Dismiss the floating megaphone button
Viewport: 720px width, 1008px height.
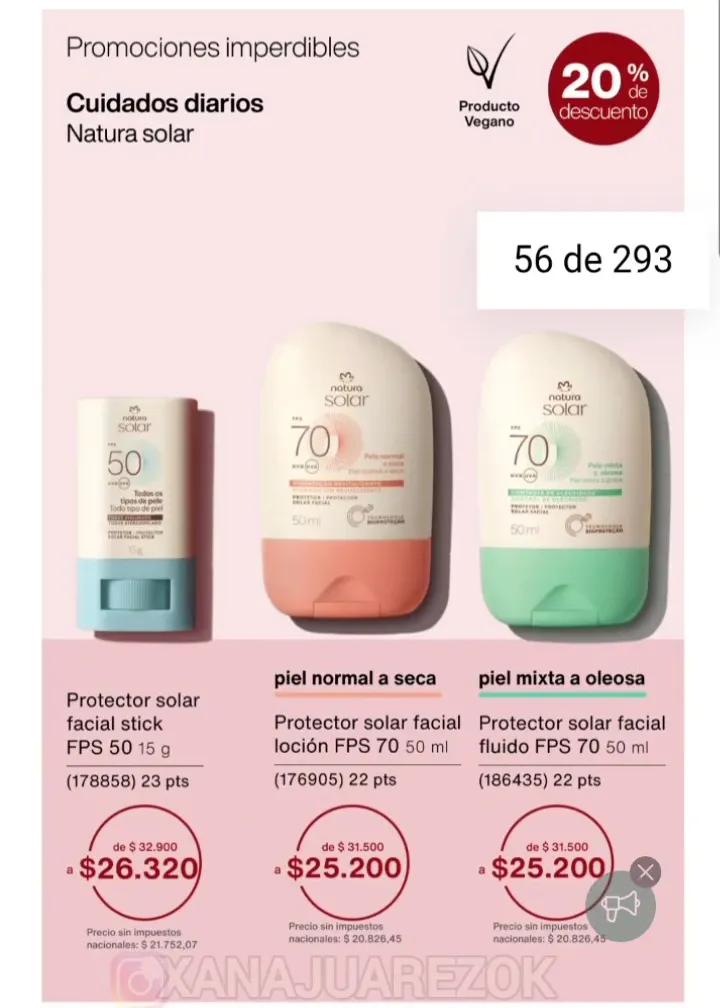(x=646, y=872)
